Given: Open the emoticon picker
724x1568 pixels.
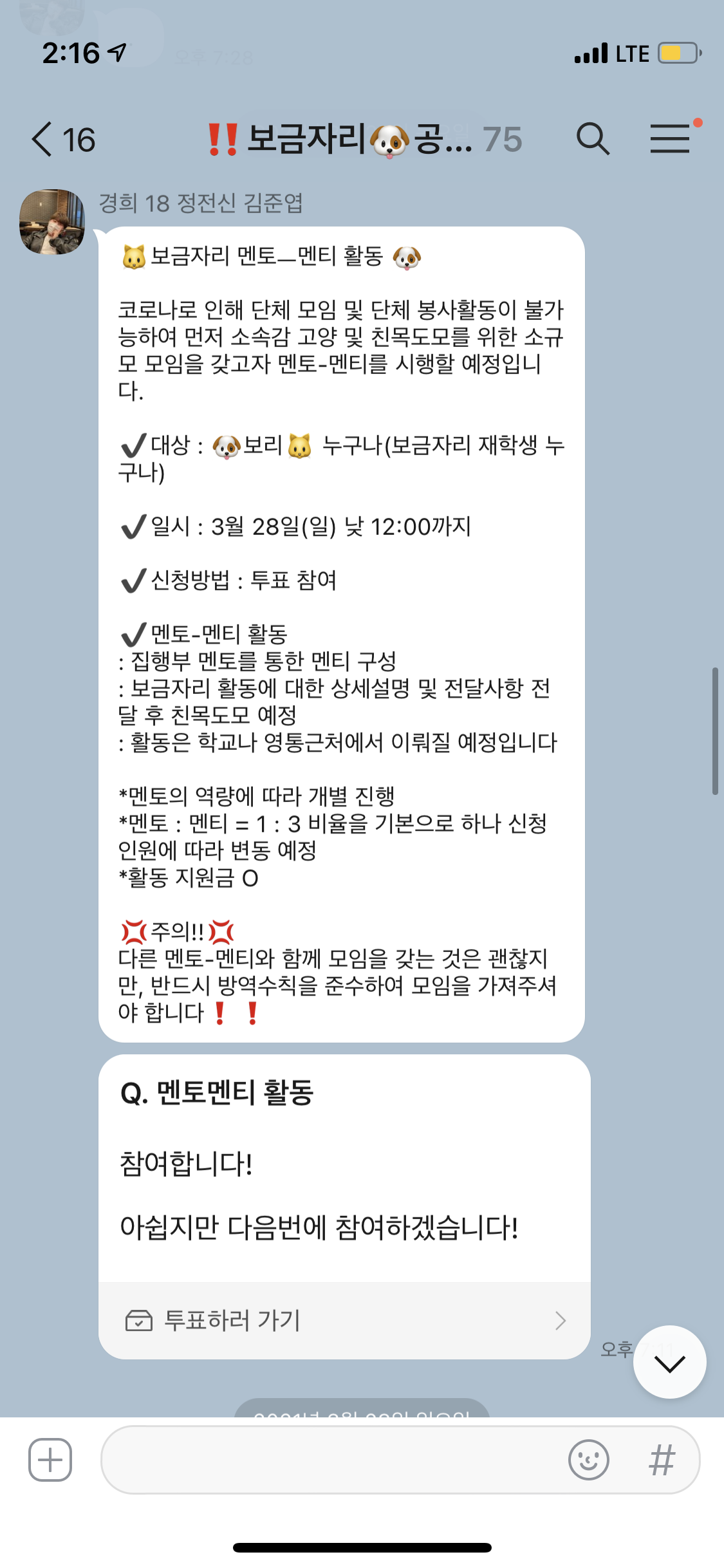Looking at the screenshot, I should pos(588,1460).
